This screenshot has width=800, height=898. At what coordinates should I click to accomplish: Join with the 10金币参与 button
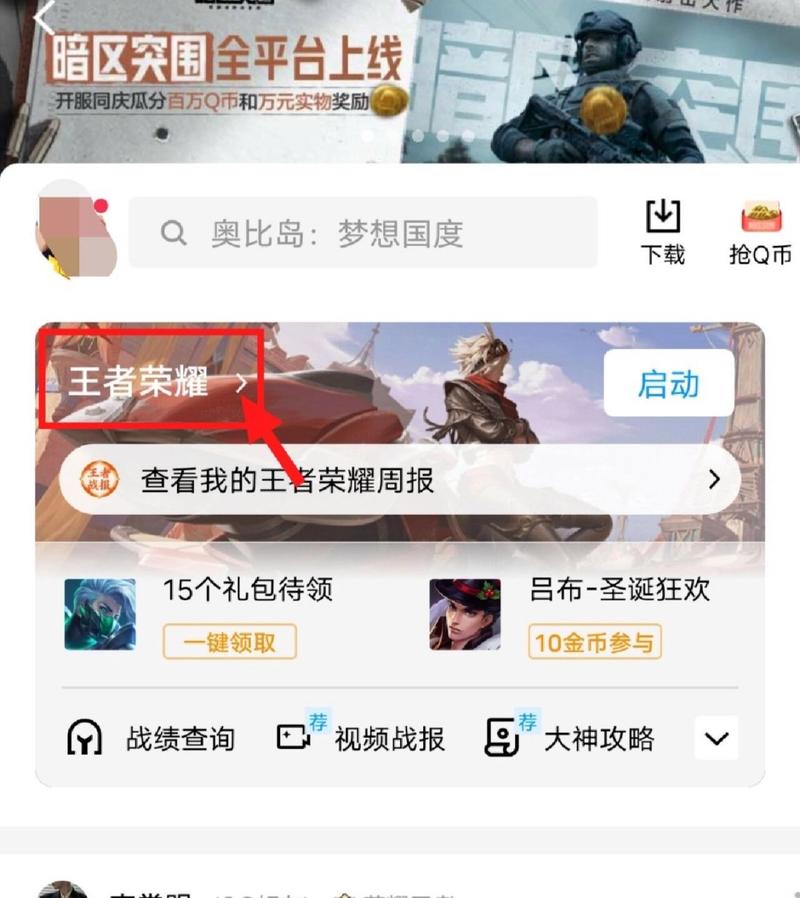(x=595, y=642)
